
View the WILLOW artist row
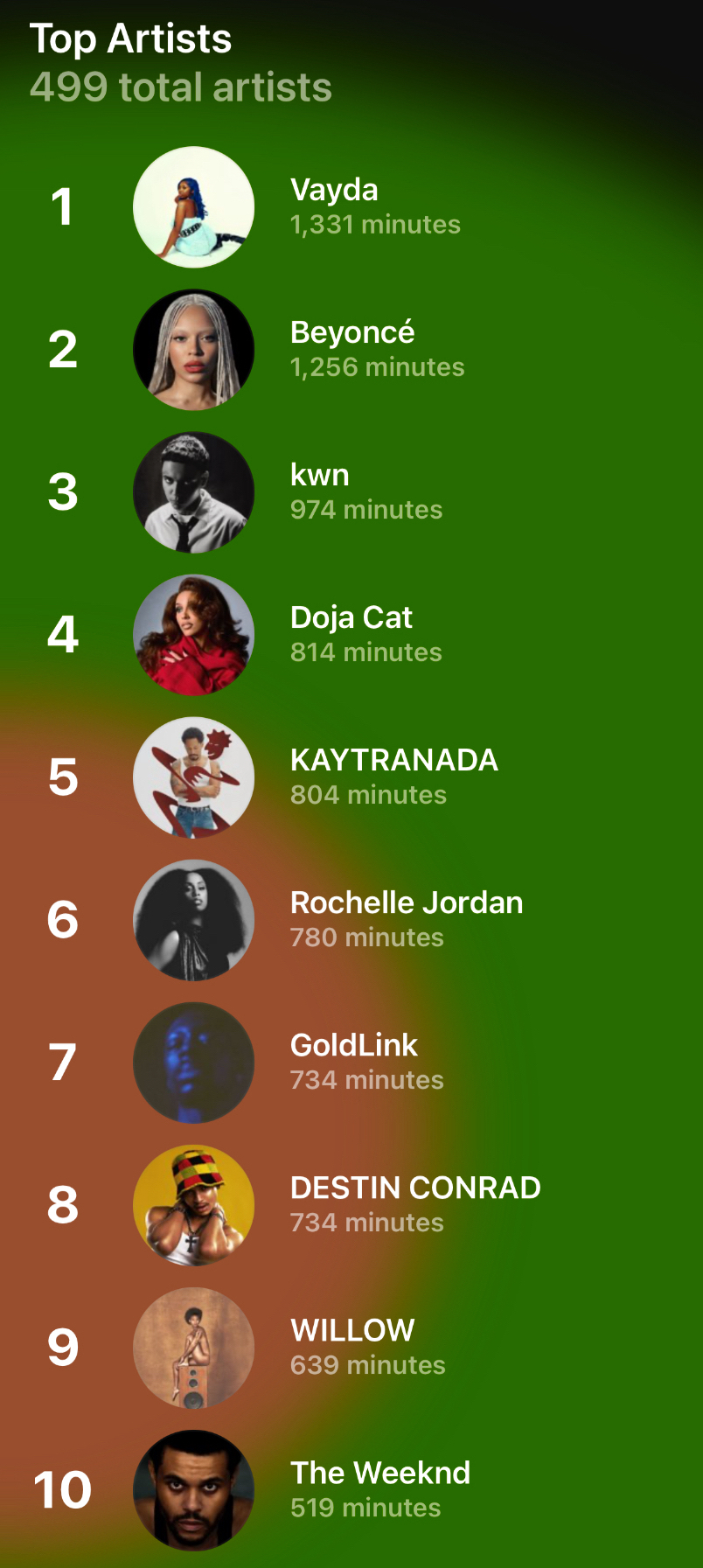[x=352, y=1347]
